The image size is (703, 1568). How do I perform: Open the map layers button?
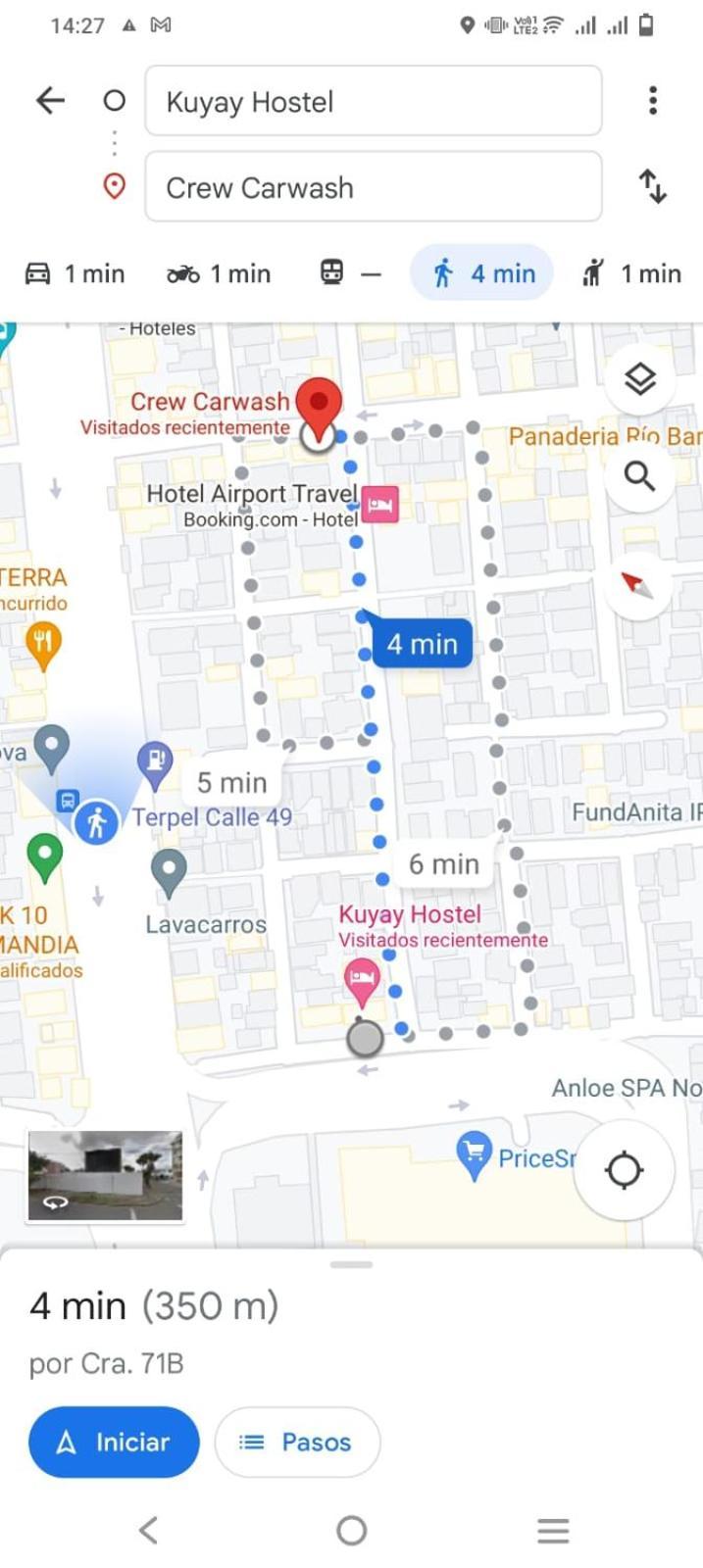pos(639,379)
